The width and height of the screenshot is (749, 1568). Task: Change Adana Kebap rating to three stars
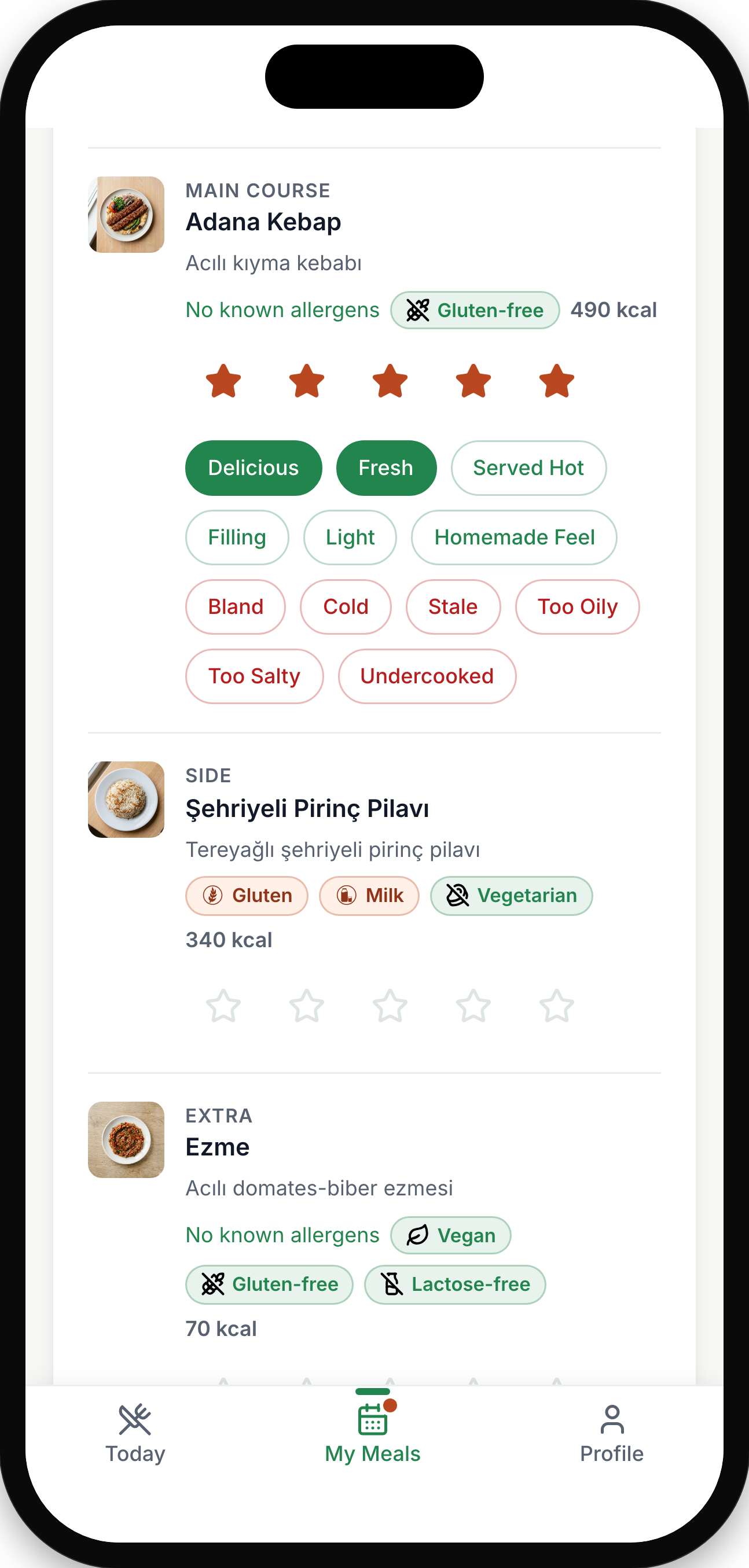click(x=390, y=381)
